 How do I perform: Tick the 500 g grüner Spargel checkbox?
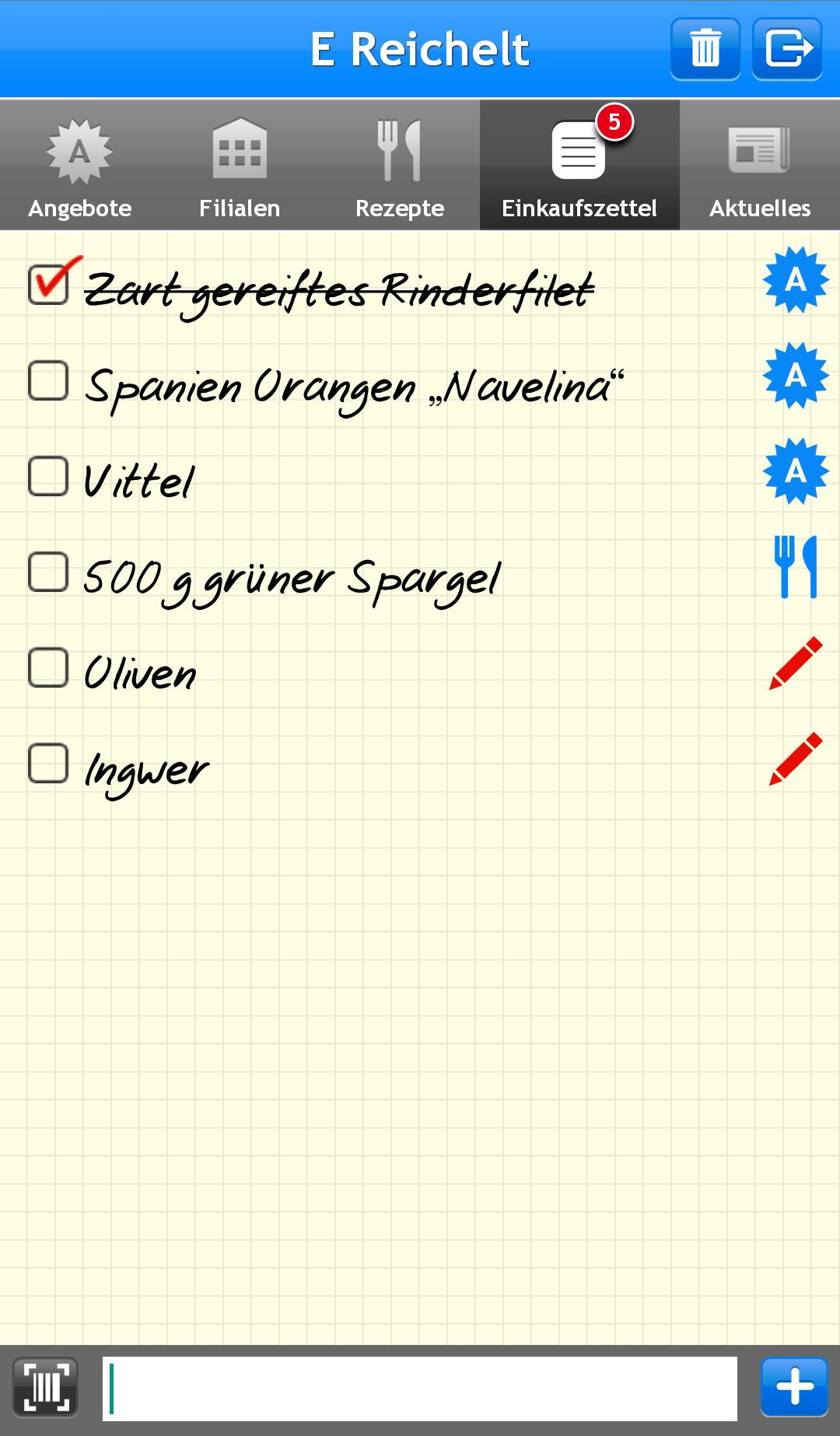(x=48, y=573)
